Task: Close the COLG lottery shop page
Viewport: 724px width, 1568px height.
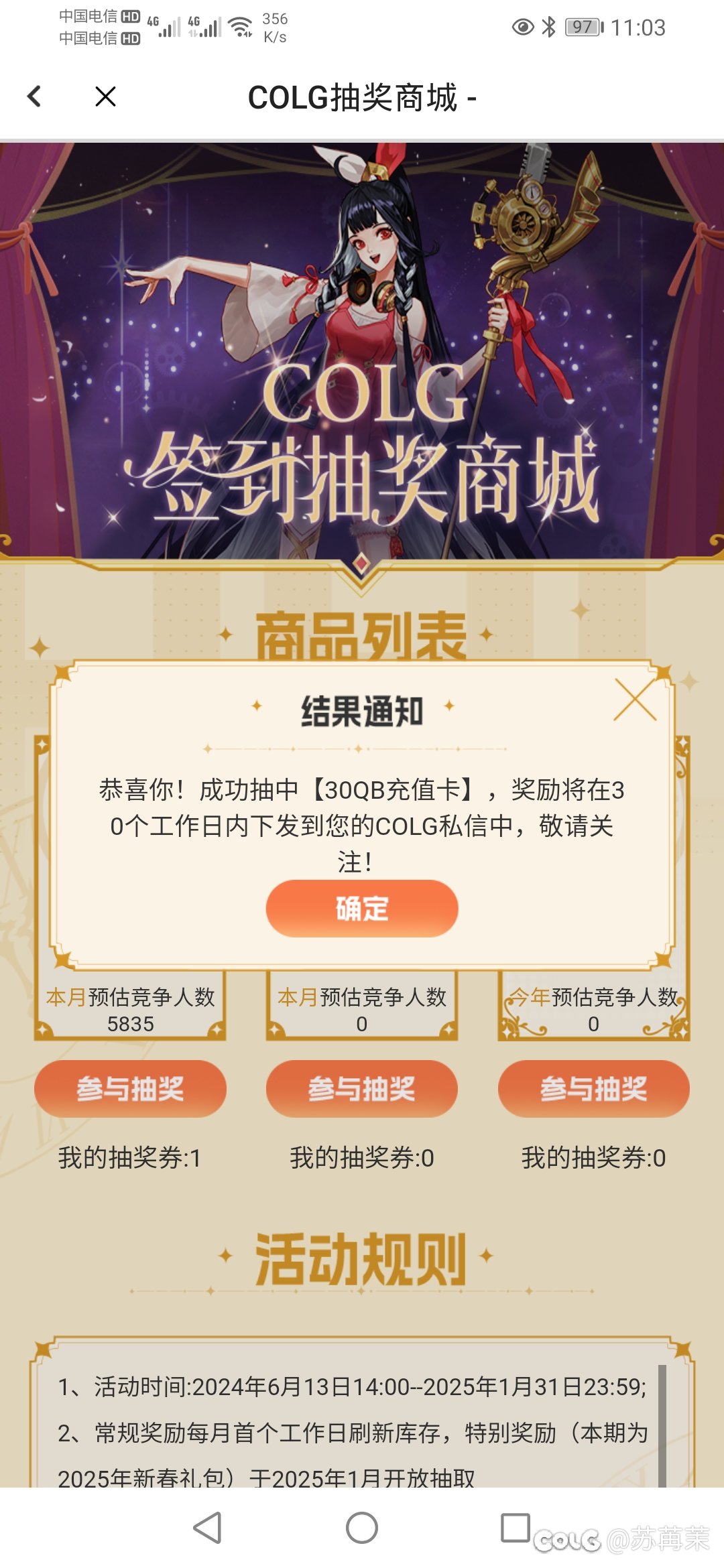Action: (x=105, y=96)
